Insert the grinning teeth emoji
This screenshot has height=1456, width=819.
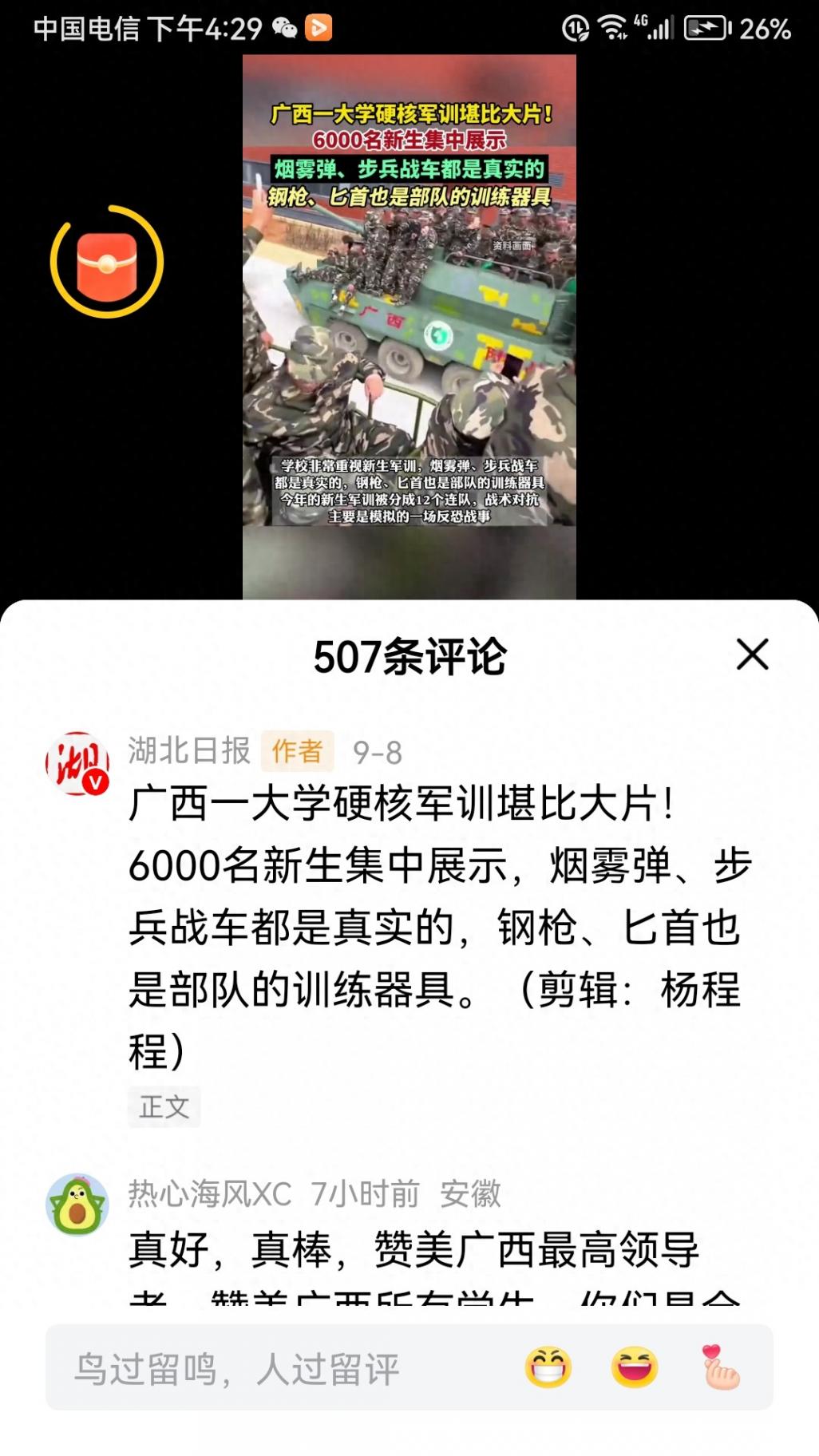tap(548, 1367)
